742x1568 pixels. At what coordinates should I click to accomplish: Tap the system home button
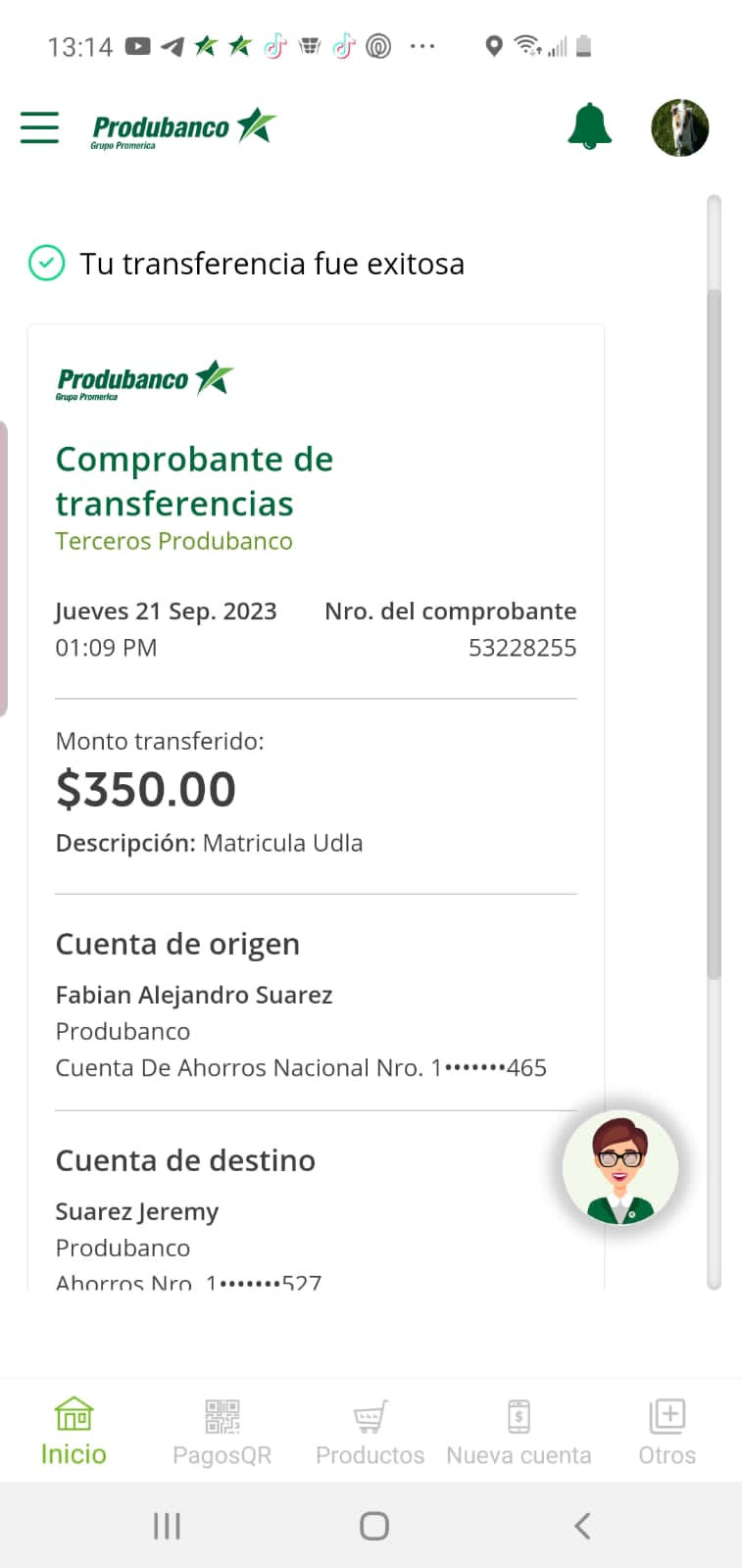373,1525
